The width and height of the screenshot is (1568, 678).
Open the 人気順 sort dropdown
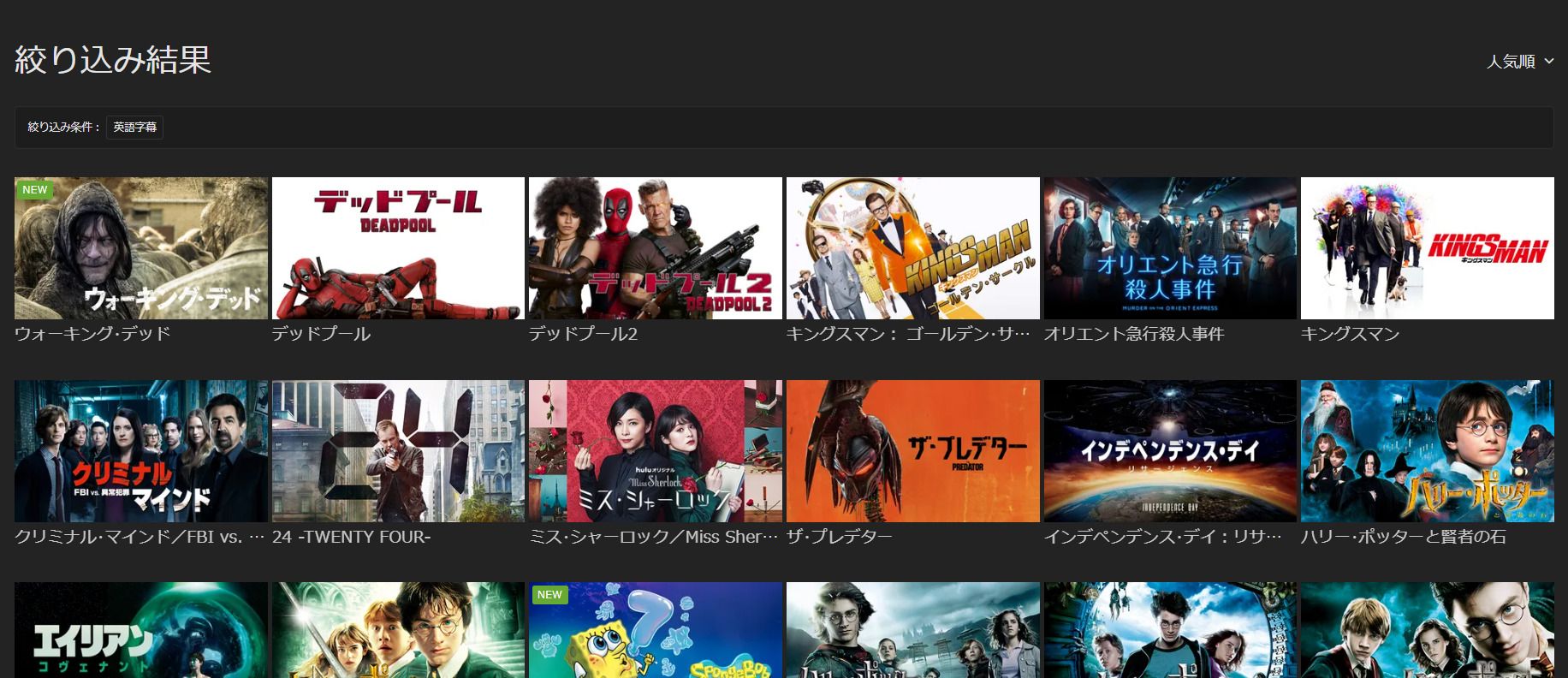click(1519, 62)
